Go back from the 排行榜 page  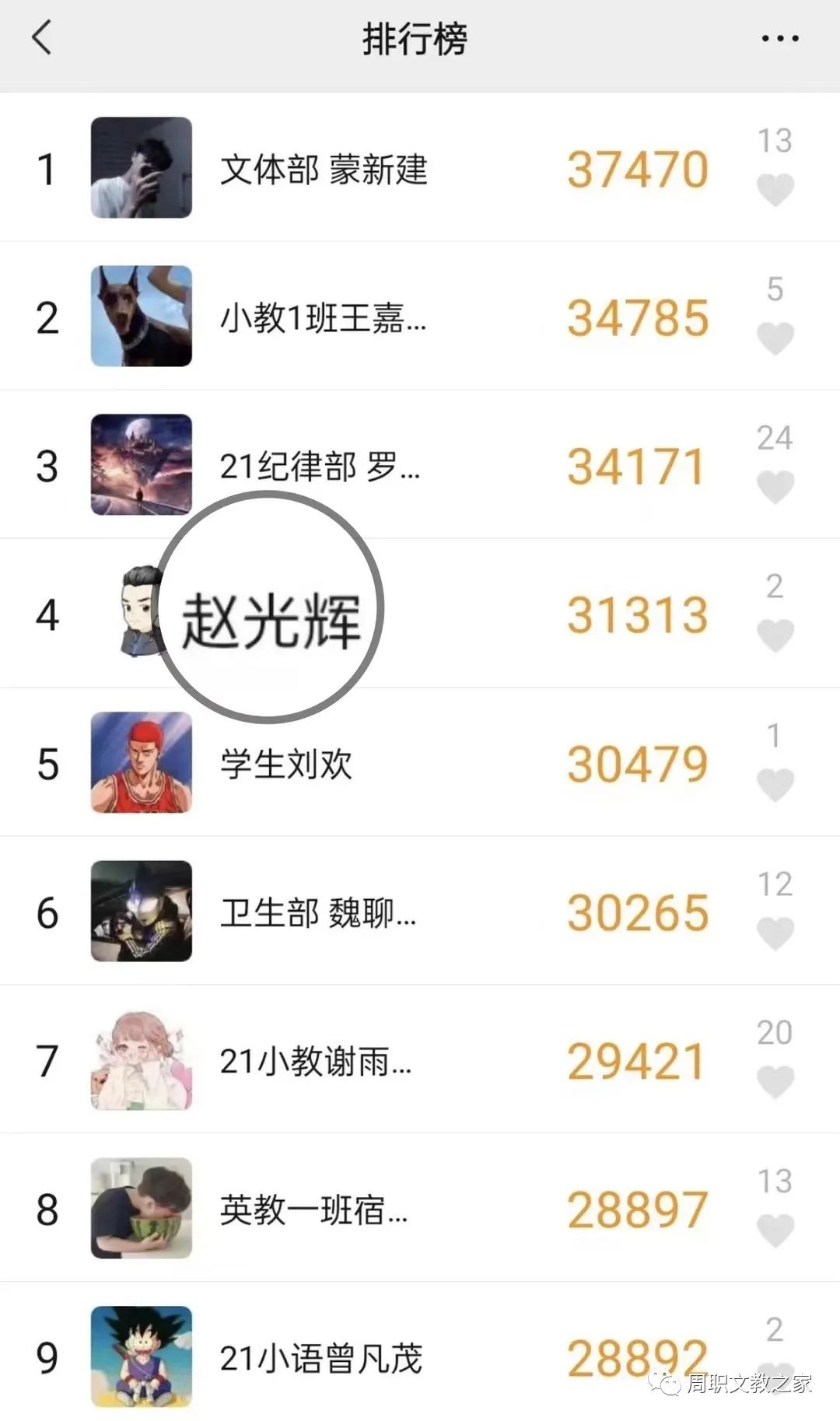click(42, 38)
